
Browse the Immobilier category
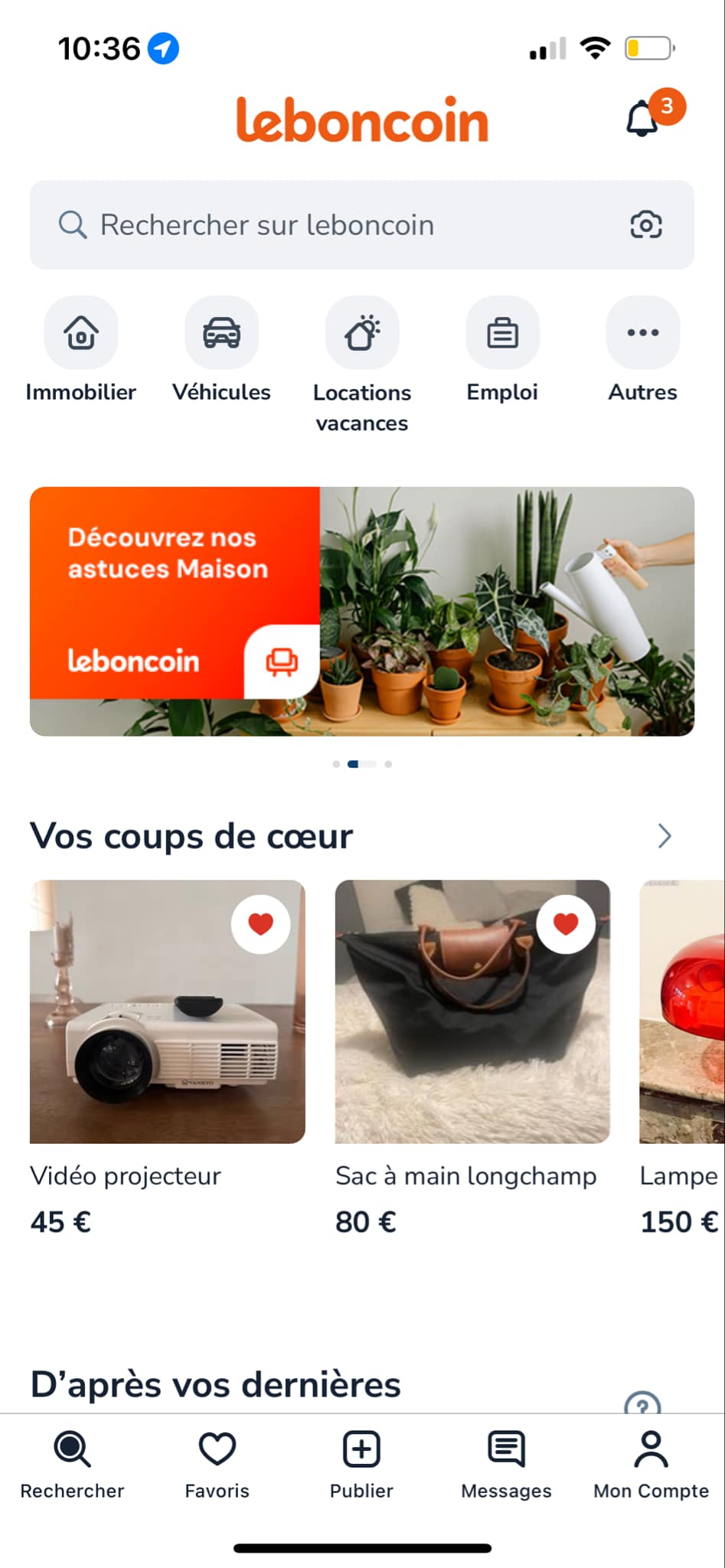[x=81, y=334]
